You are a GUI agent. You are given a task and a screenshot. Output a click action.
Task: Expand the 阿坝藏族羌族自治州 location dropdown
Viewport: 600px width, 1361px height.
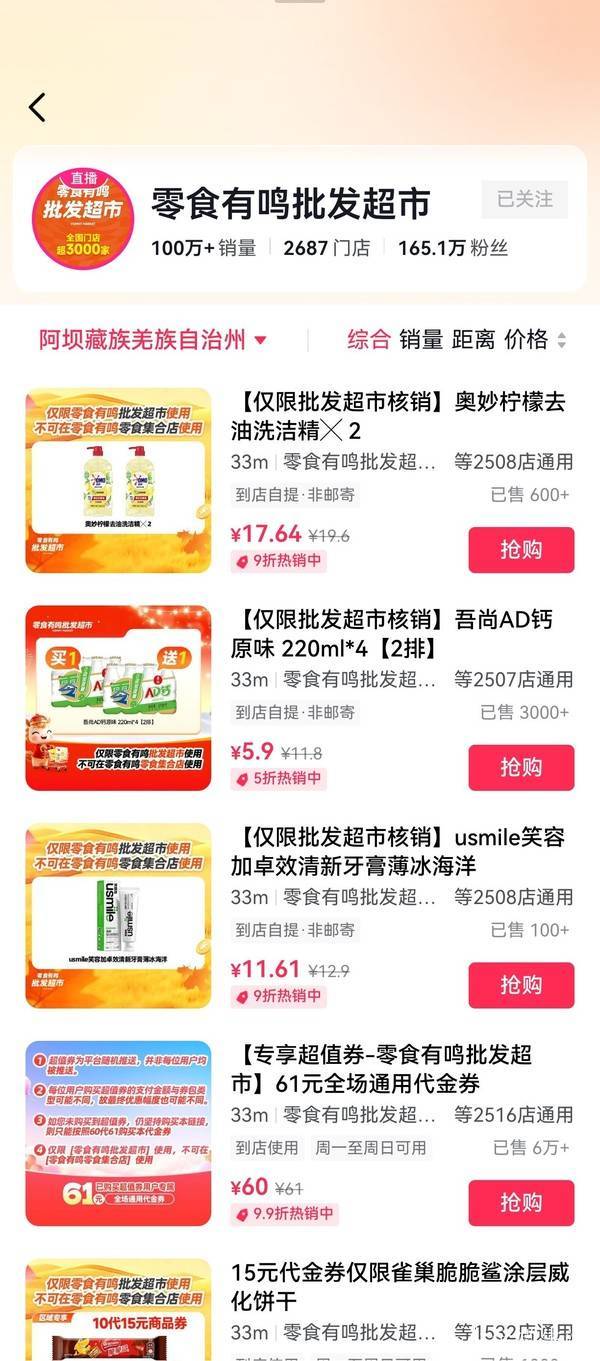(x=153, y=340)
